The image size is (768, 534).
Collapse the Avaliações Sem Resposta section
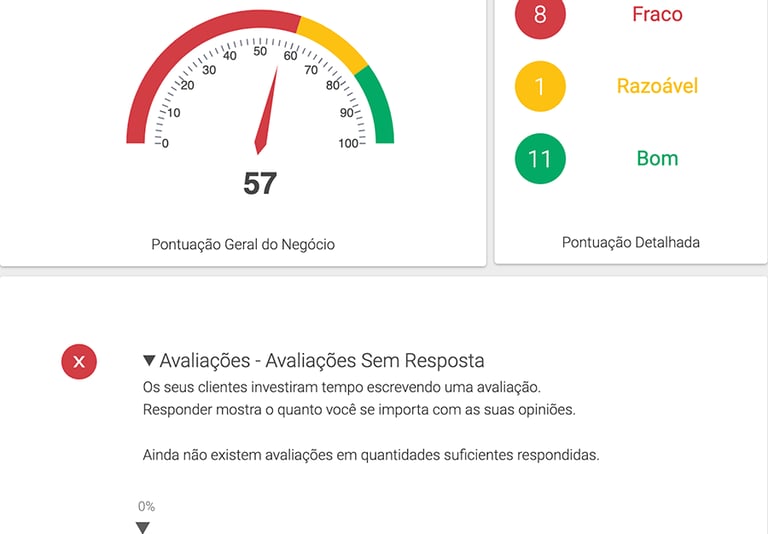click(149, 361)
